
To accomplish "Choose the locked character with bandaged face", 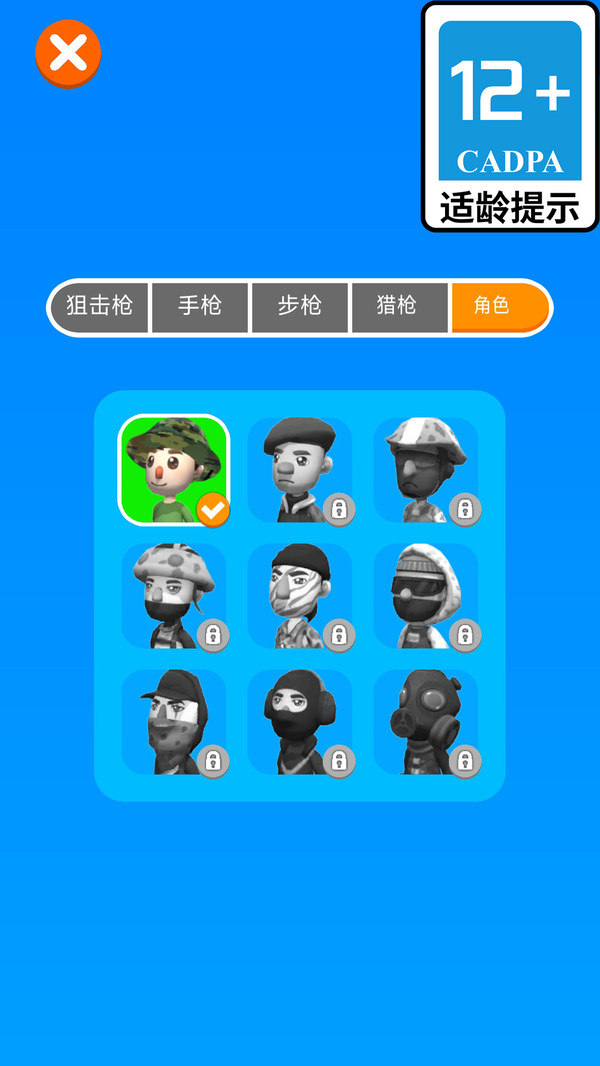I will coord(300,596).
